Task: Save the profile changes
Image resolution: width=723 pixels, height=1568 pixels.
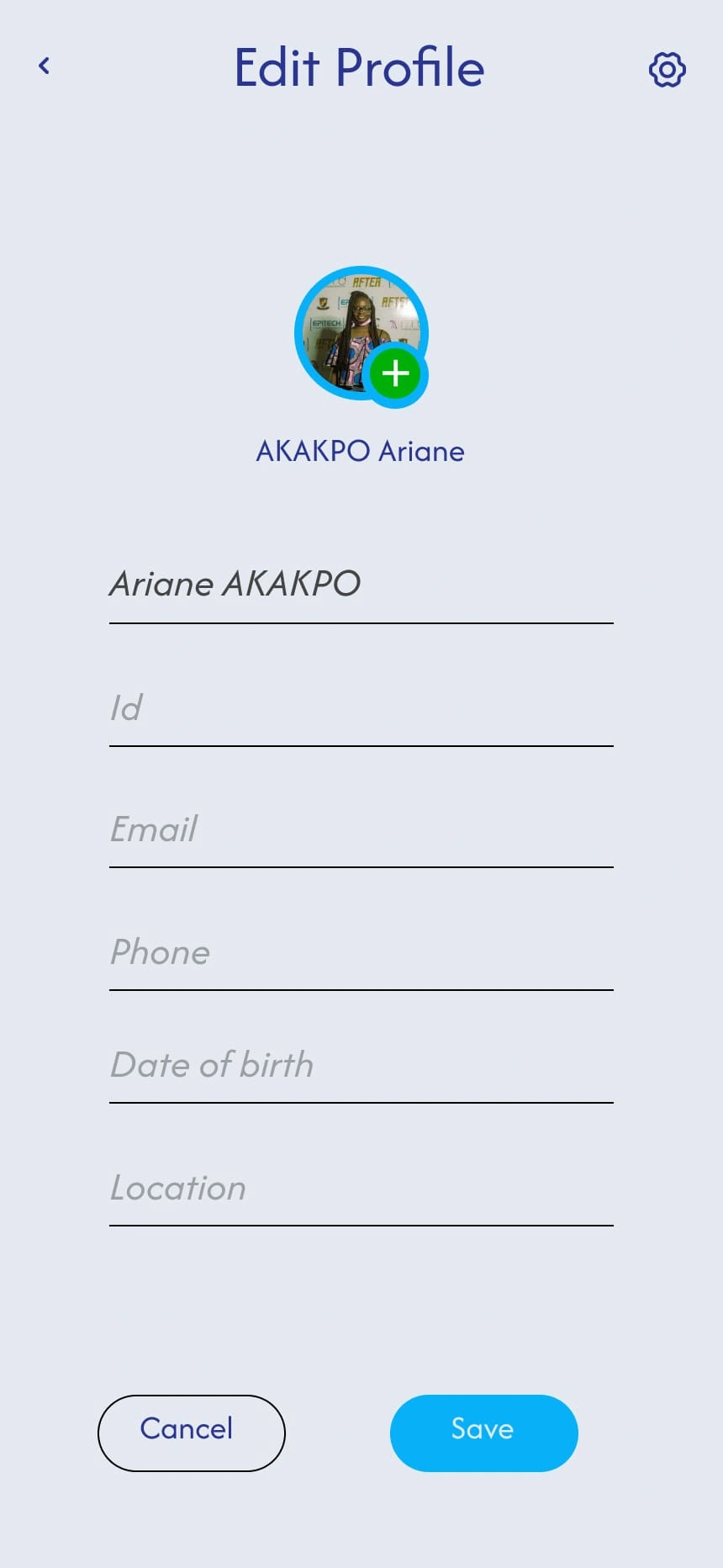Action: tap(483, 1433)
